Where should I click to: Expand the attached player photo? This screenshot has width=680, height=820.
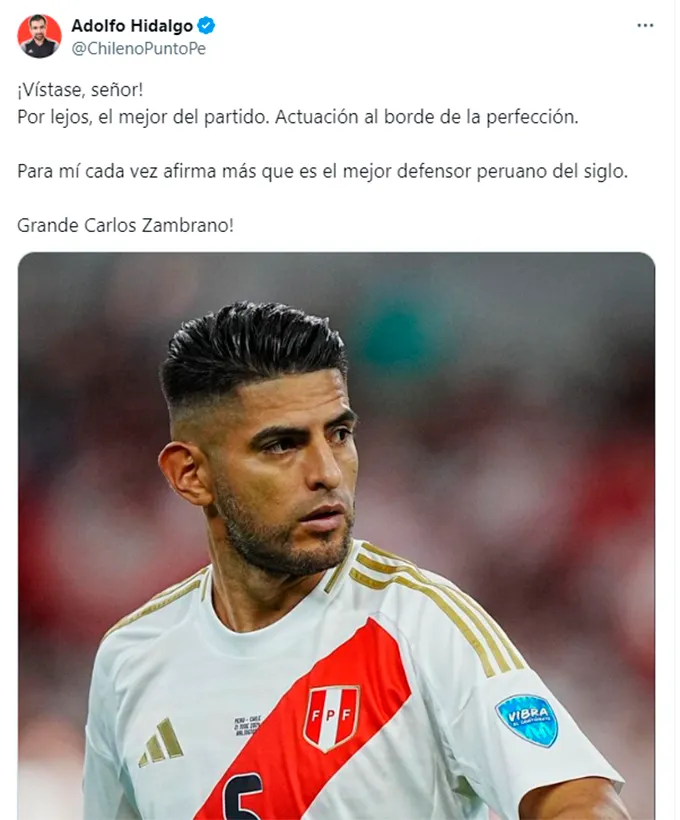[x=336, y=535]
